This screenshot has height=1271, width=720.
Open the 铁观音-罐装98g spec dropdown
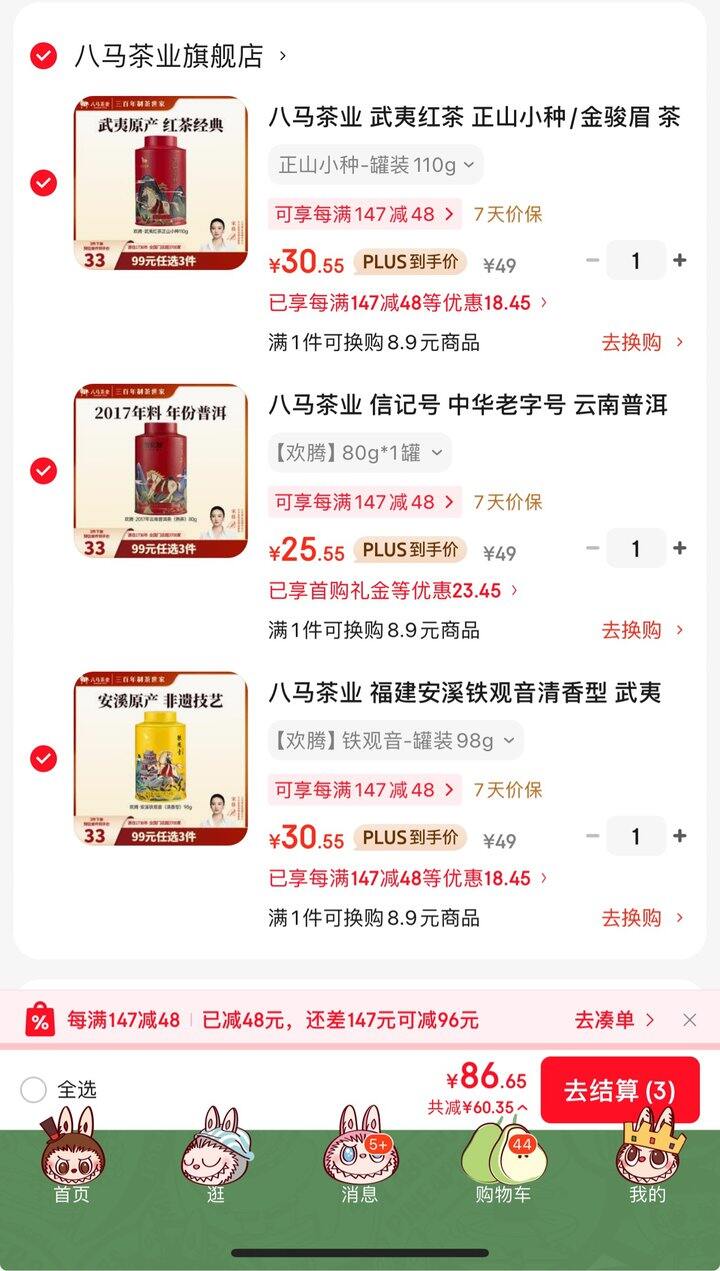pos(388,741)
